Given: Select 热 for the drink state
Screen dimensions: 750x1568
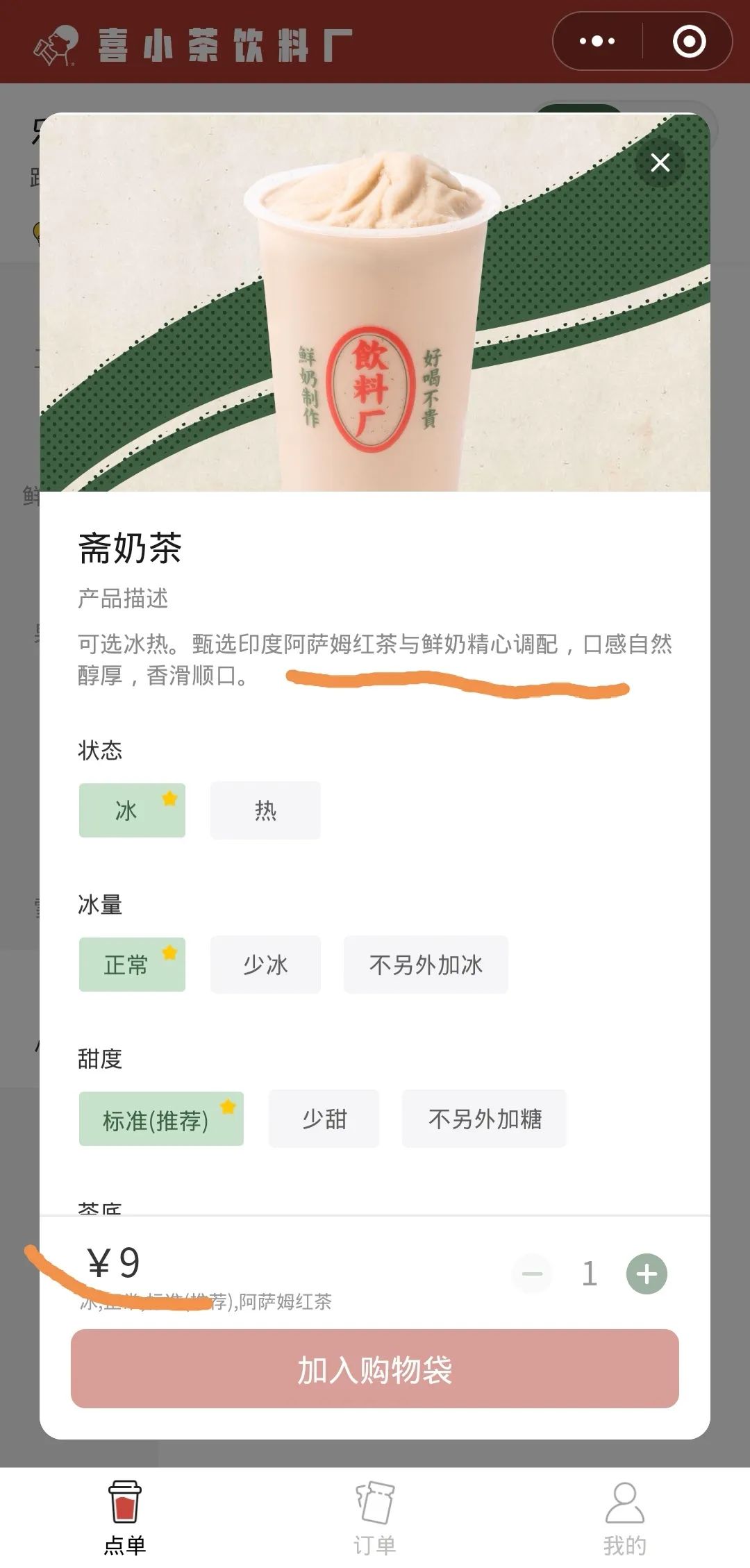Looking at the screenshot, I should point(265,810).
